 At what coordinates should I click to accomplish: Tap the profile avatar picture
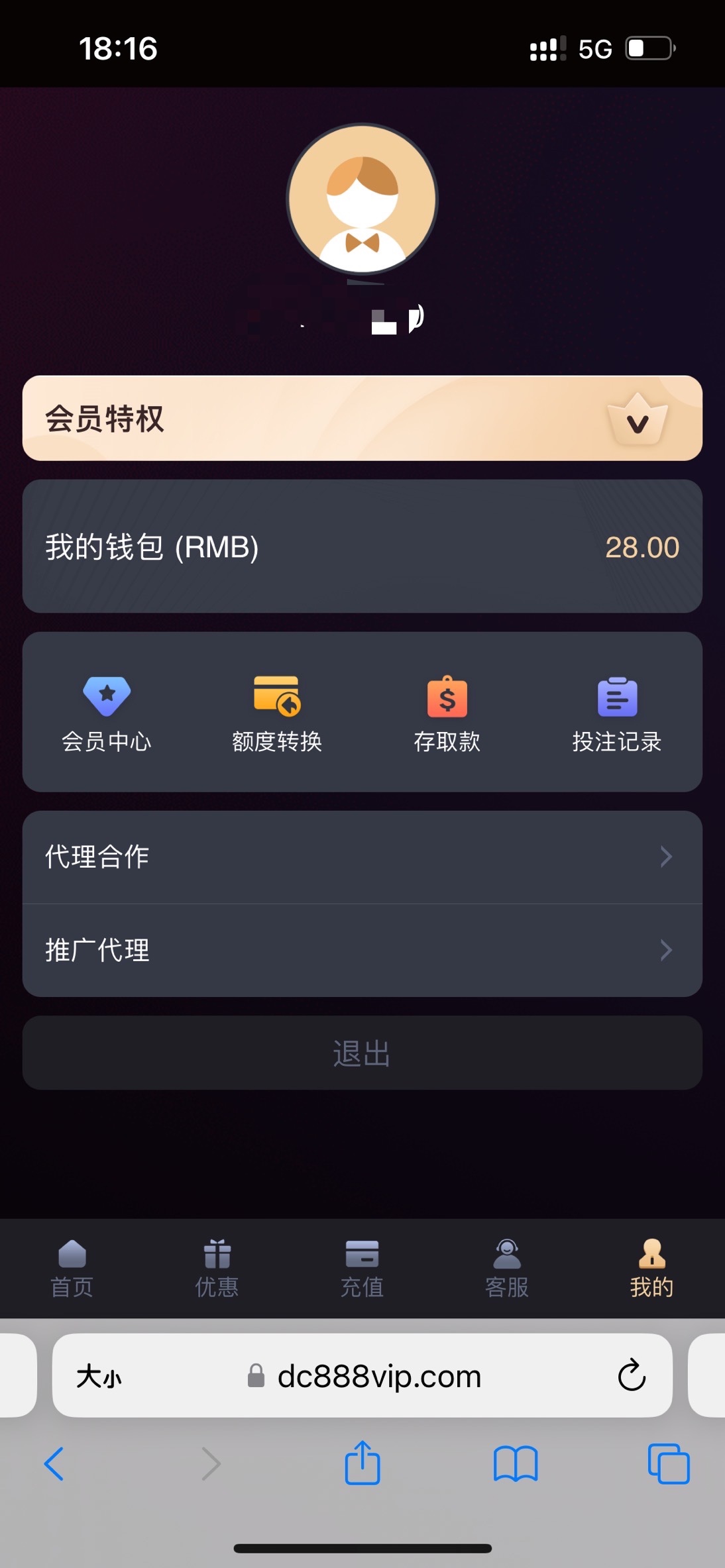[362, 199]
